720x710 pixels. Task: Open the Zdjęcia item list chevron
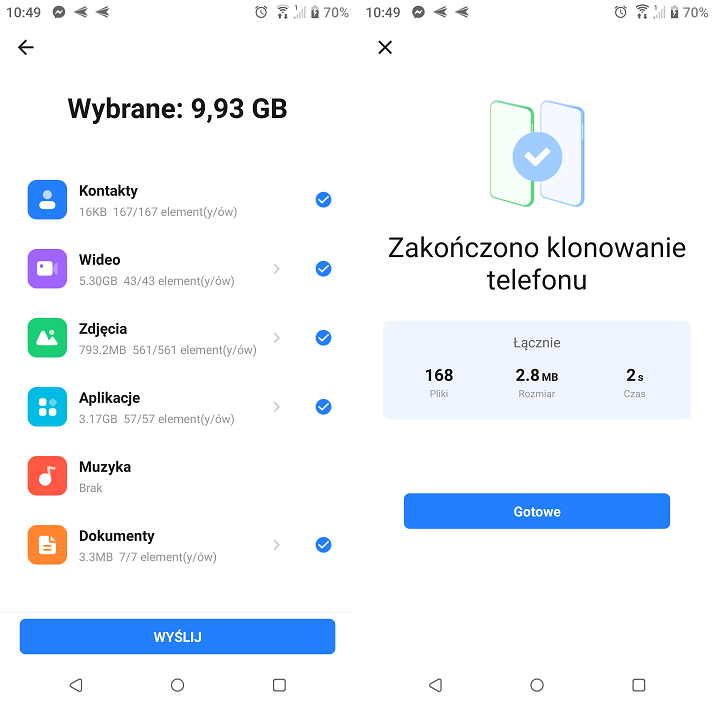click(x=277, y=338)
